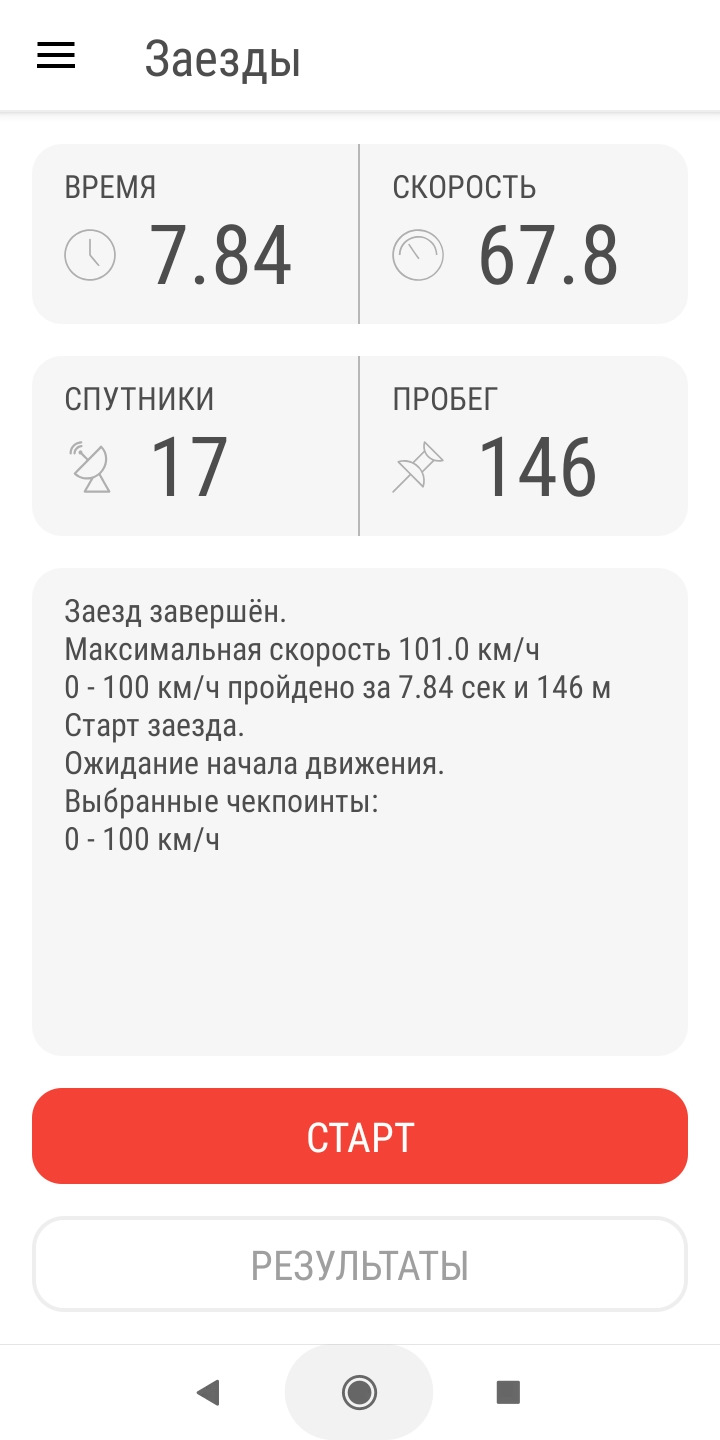Open recent apps with the square button
Screen dimensions: 720x1440
508,1392
